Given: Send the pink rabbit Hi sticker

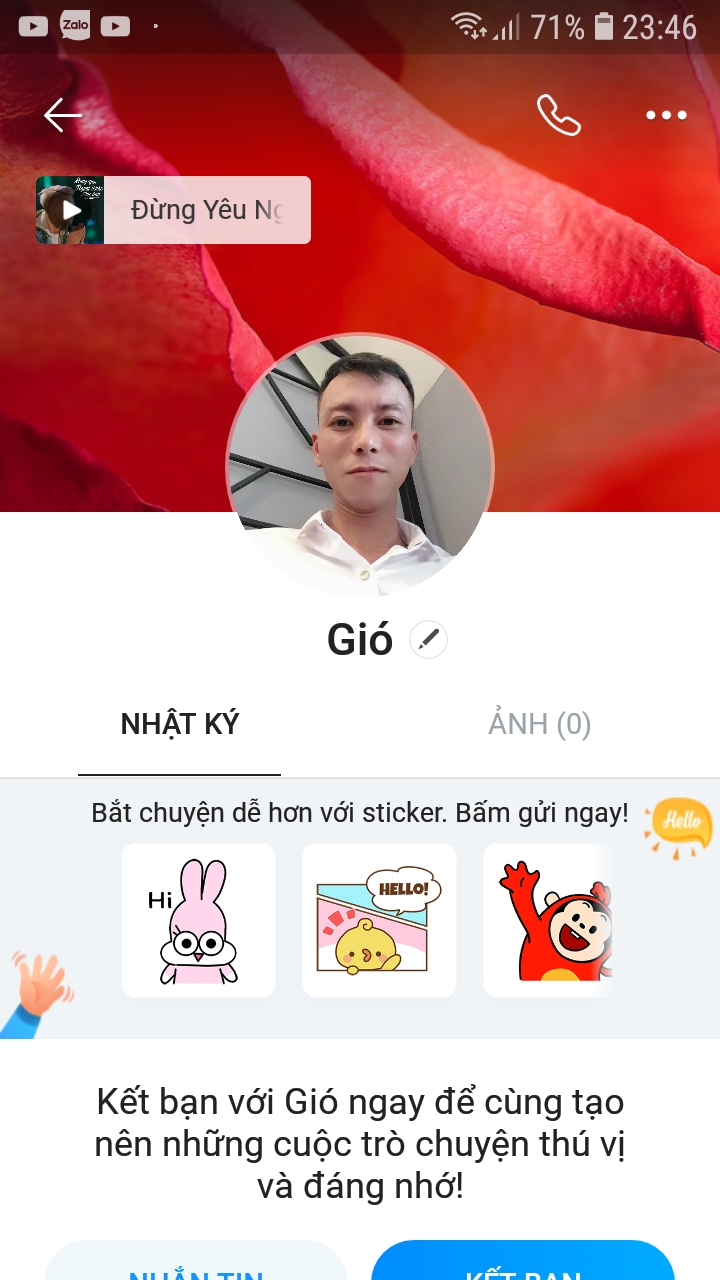Looking at the screenshot, I should pyautogui.click(x=198, y=920).
